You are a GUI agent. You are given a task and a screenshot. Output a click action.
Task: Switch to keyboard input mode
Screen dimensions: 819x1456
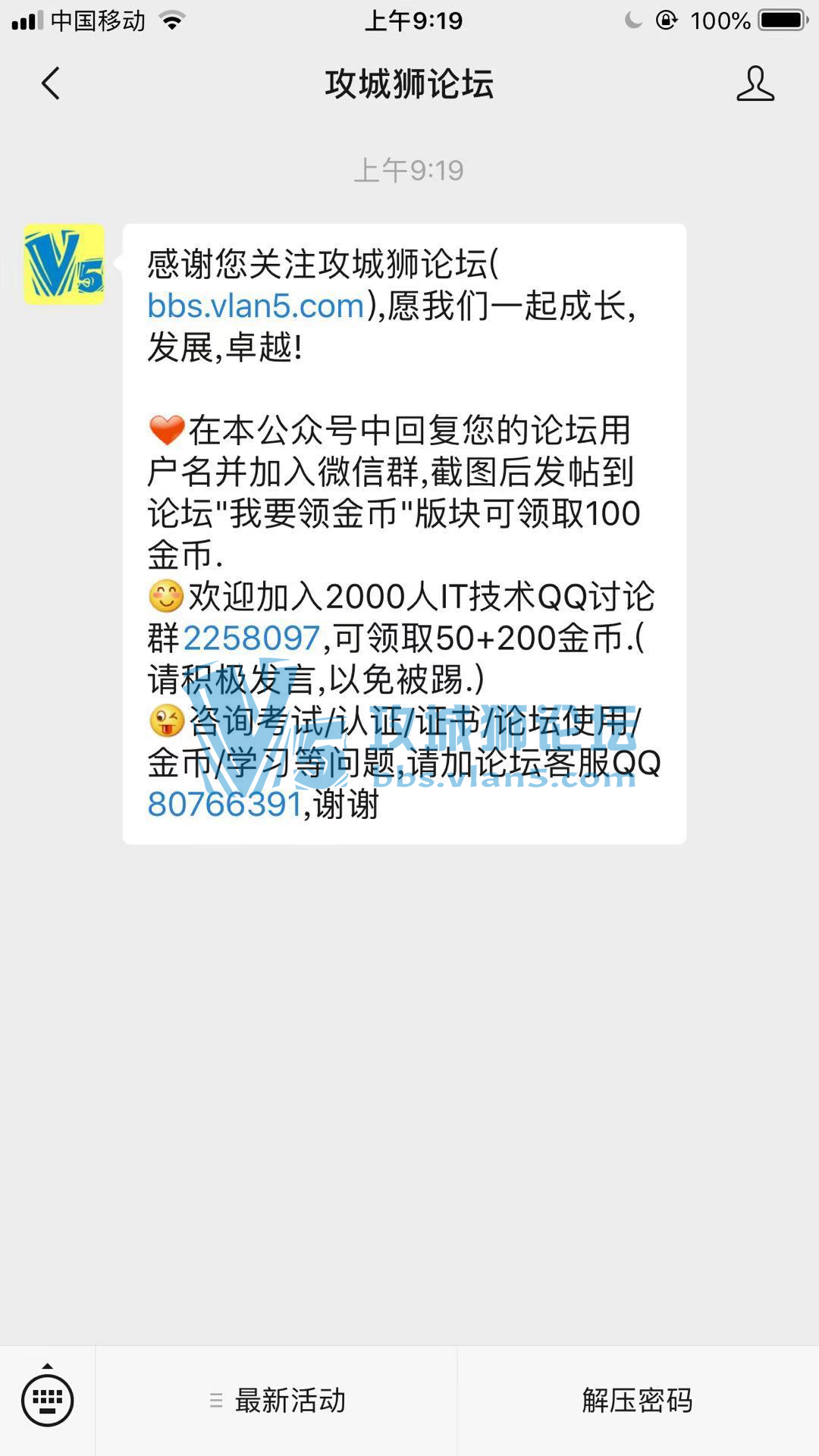coord(47,1400)
